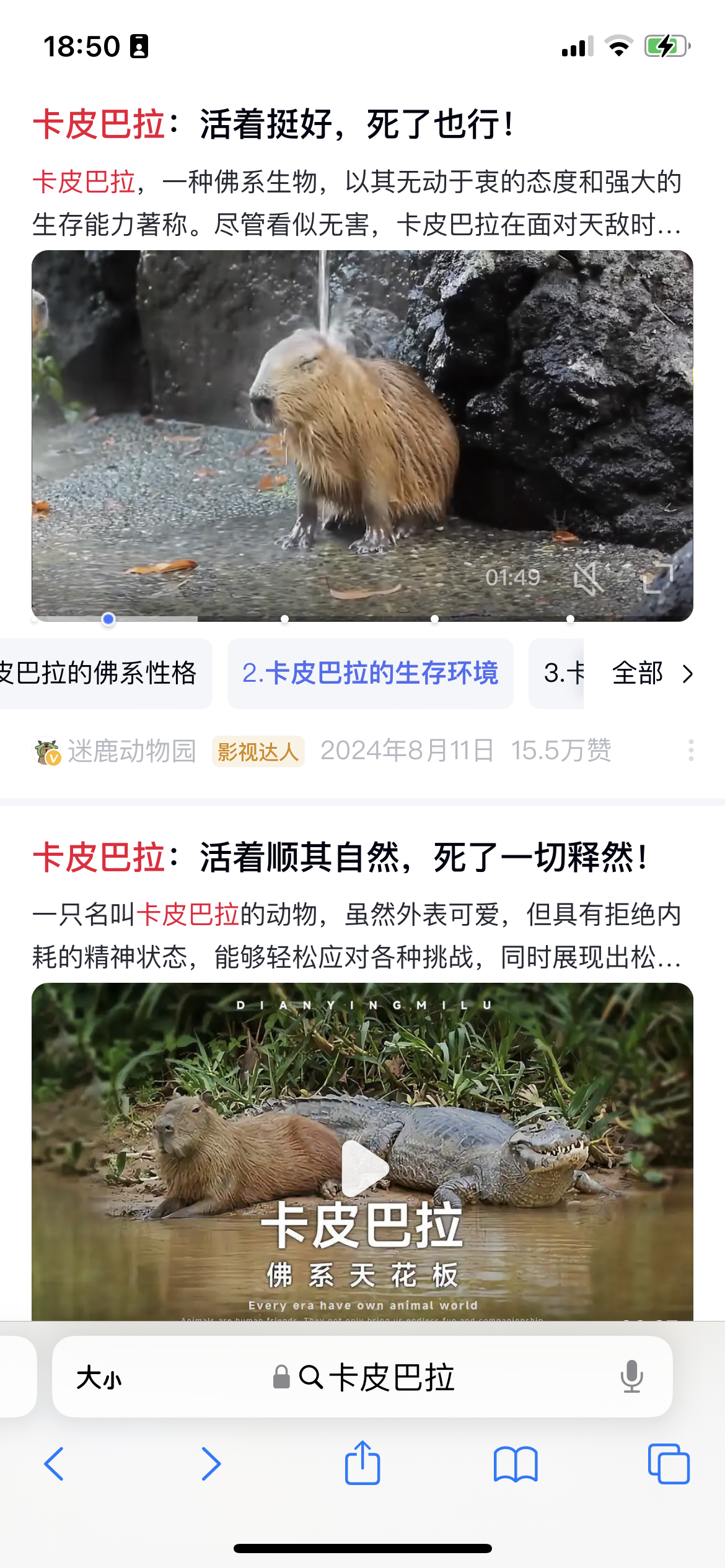Select the 卡皮巴拉的佛系性格 chapter chip
Viewport: 725px width, 1568px height.
click(x=99, y=673)
